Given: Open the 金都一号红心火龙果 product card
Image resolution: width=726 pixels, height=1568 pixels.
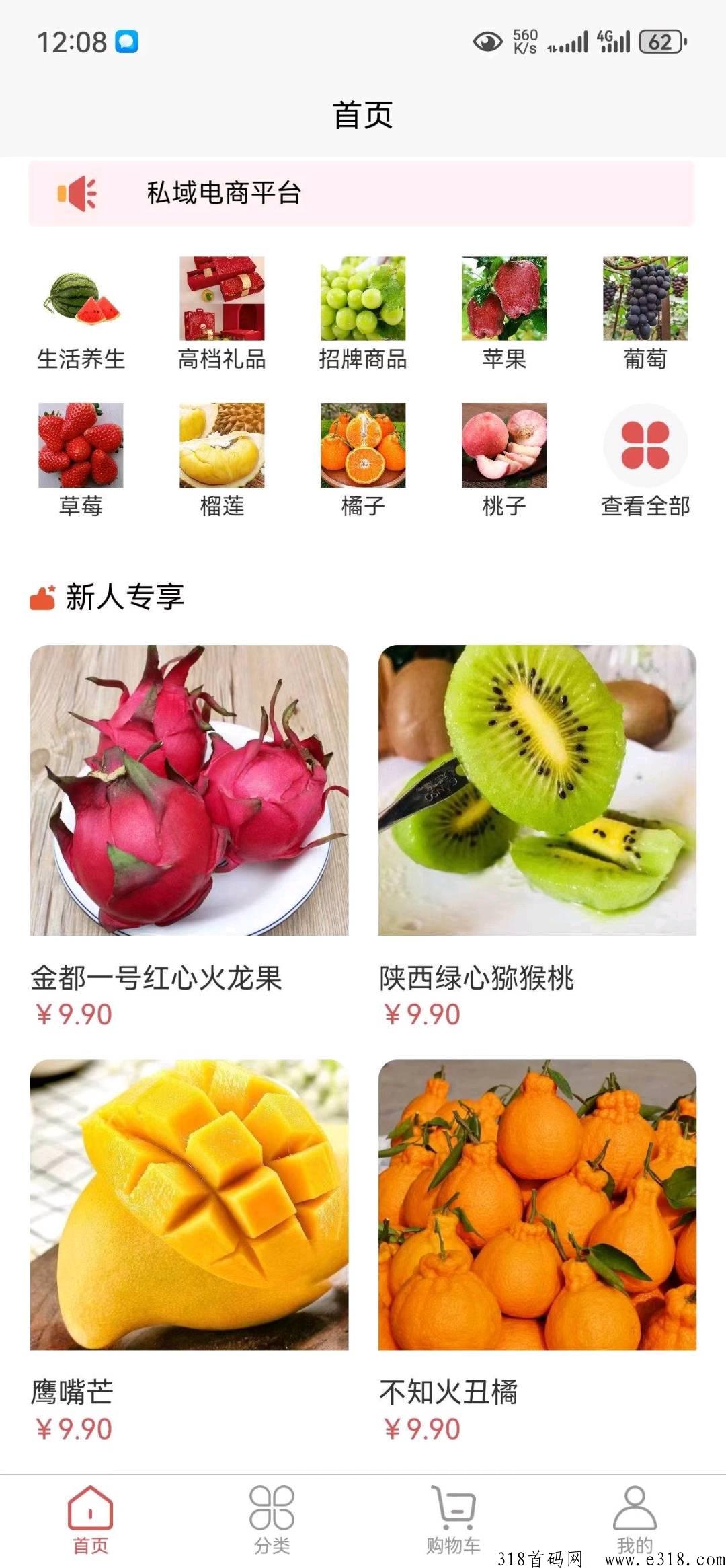Looking at the screenshot, I should 189,837.
